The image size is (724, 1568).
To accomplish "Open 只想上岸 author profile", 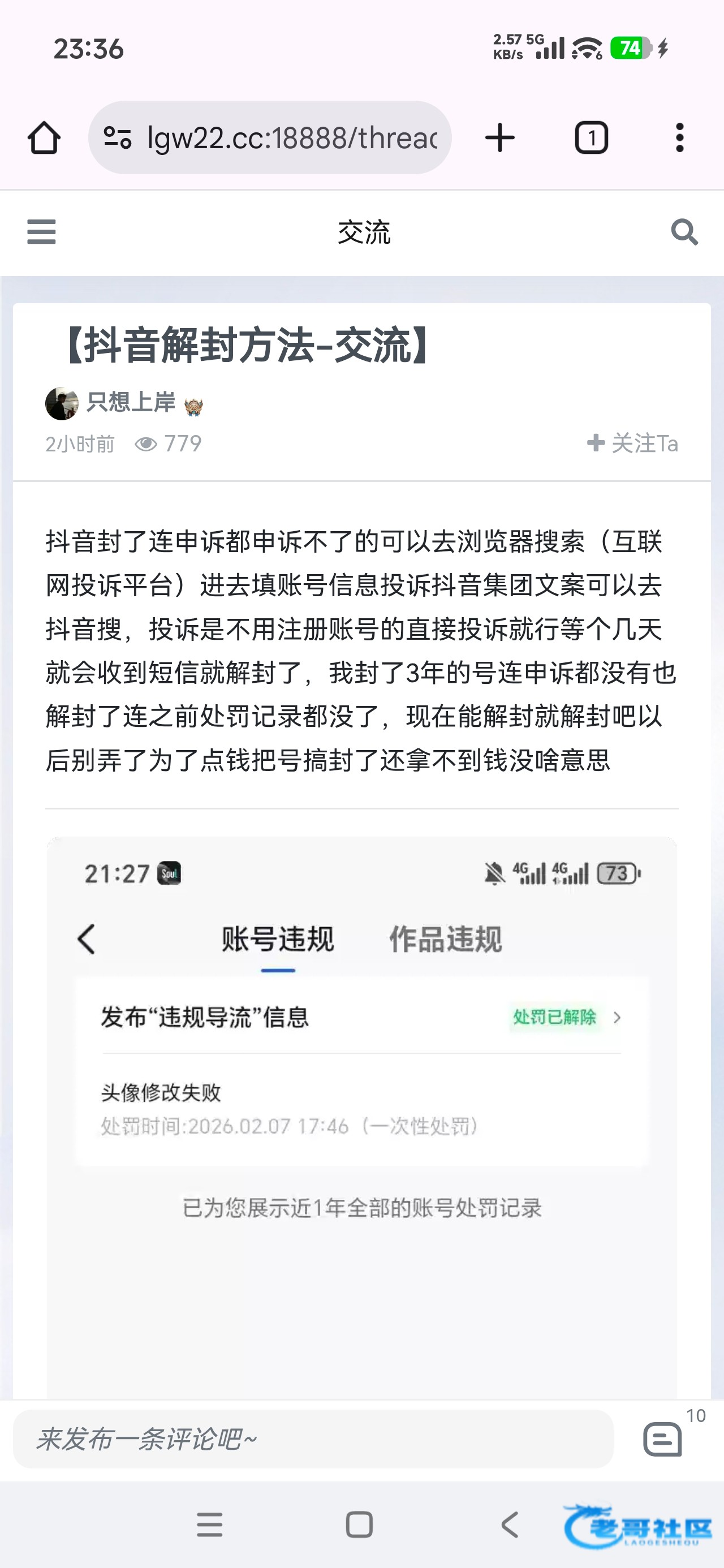I will [x=130, y=403].
